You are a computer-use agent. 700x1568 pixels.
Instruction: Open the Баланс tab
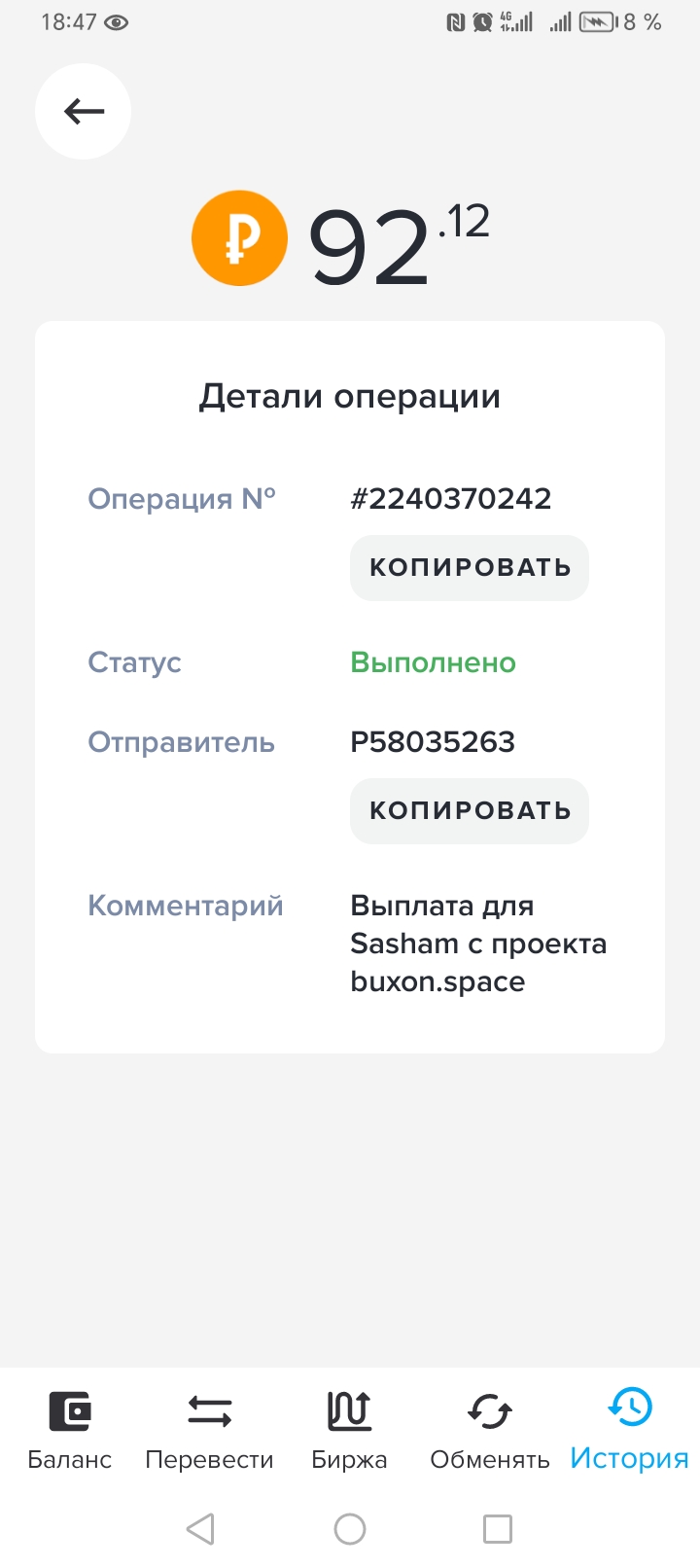(70, 1430)
